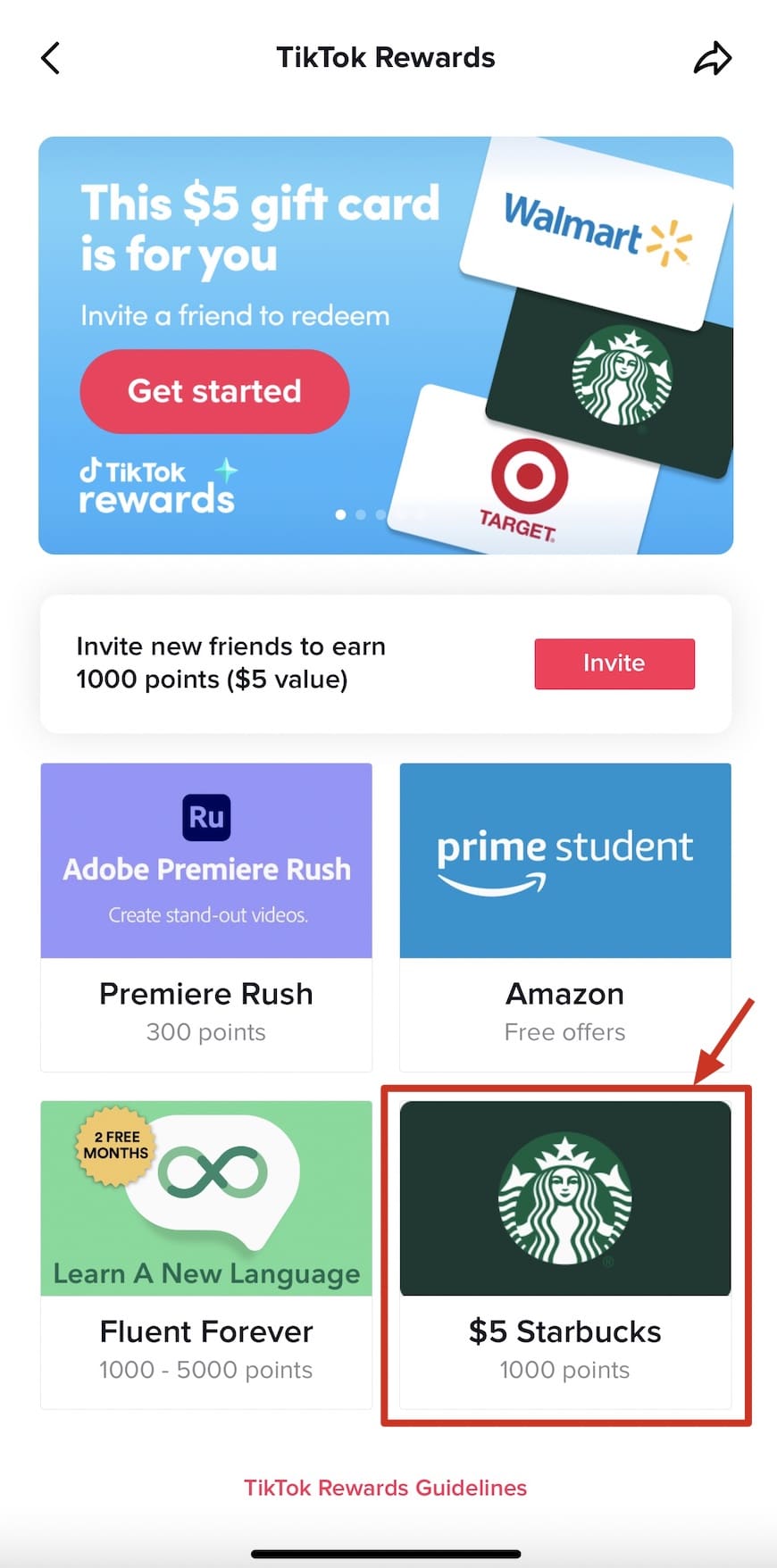This screenshot has width=777, height=1568.
Task: Open the Amazon prime student offer
Action: tap(564, 916)
